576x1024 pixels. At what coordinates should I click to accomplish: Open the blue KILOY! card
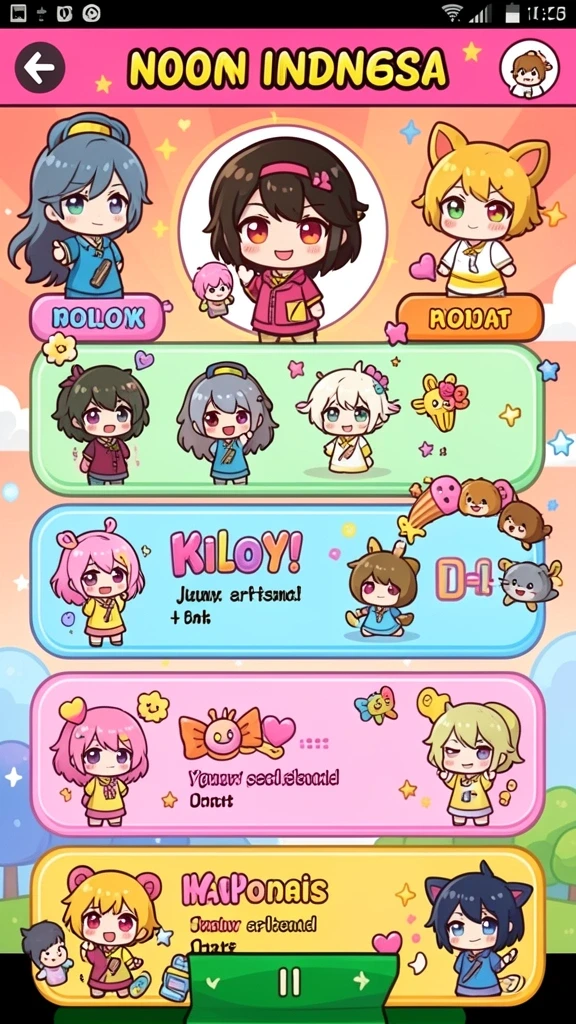(x=287, y=581)
